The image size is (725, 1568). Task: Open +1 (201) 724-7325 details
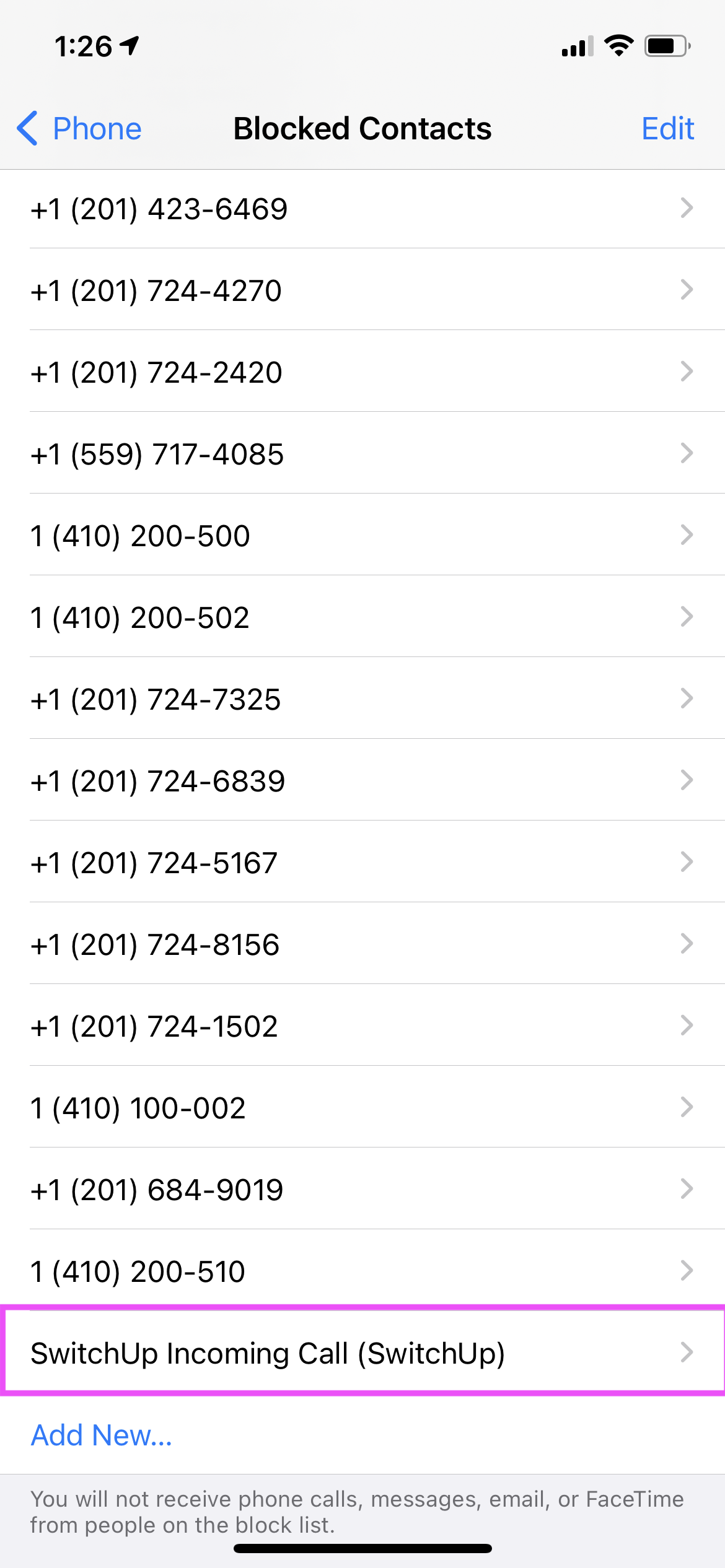pos(362,699)
